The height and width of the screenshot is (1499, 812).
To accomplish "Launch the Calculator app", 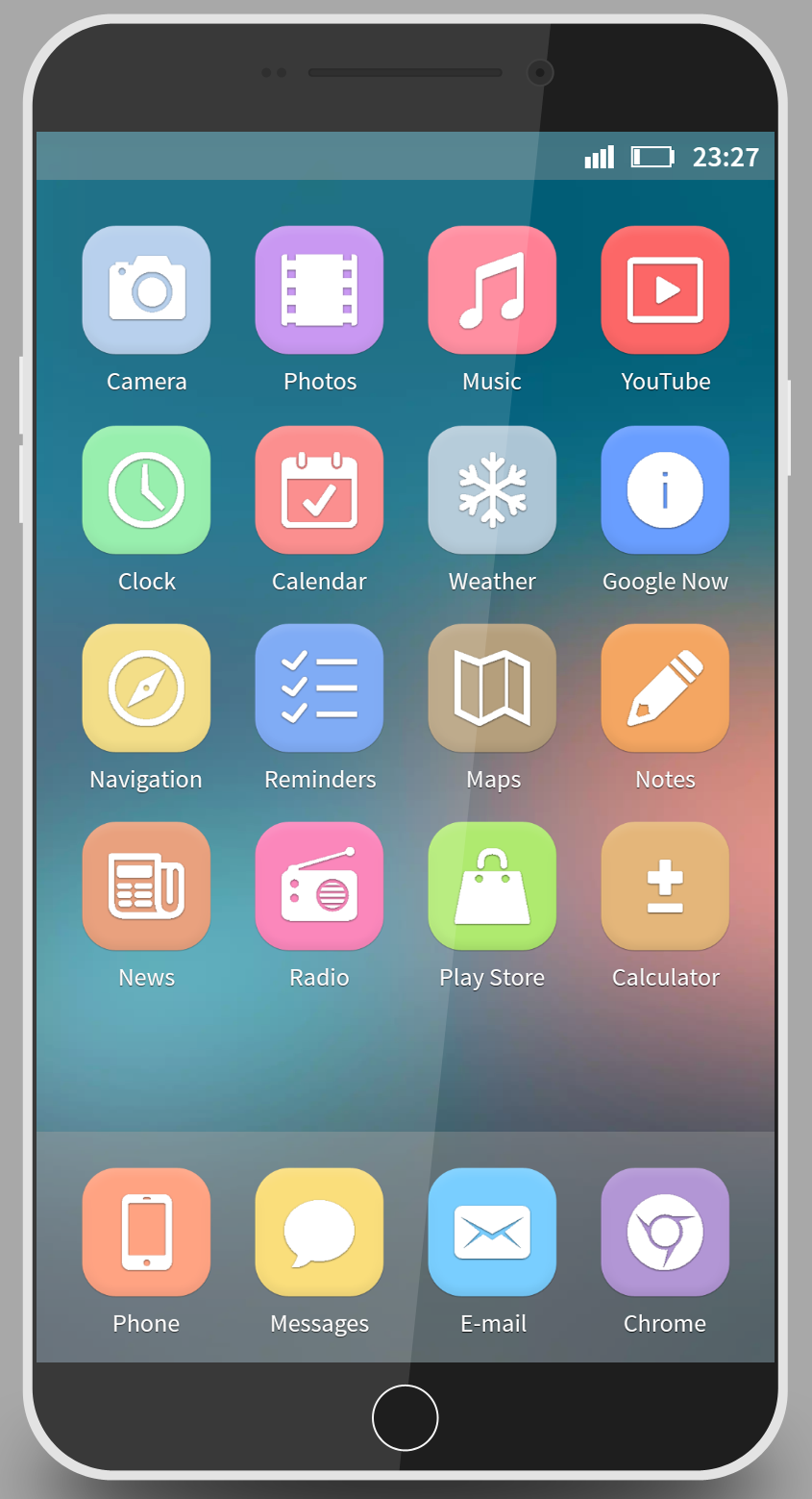I will (x=665, y=886).
